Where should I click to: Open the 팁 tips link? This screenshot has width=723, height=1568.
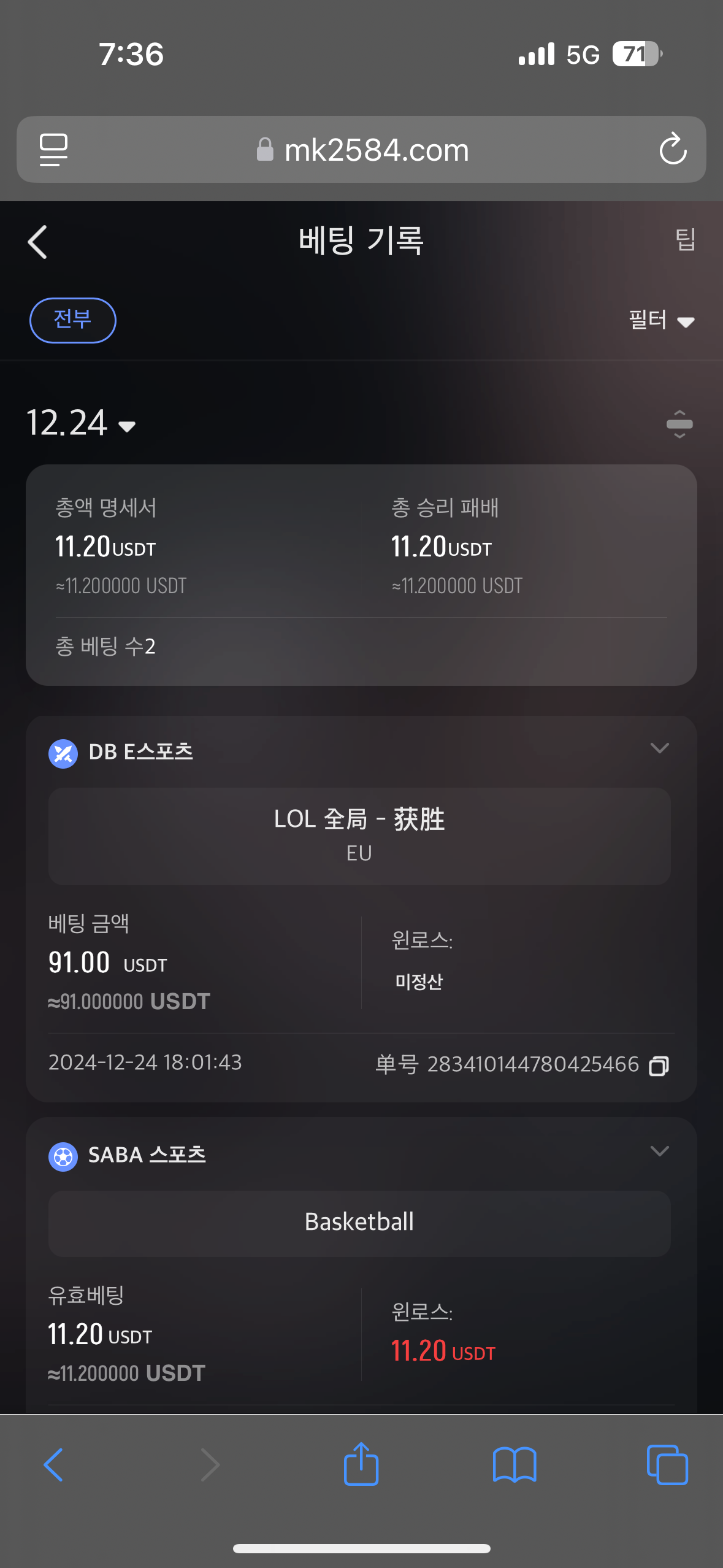click(685, 239)
